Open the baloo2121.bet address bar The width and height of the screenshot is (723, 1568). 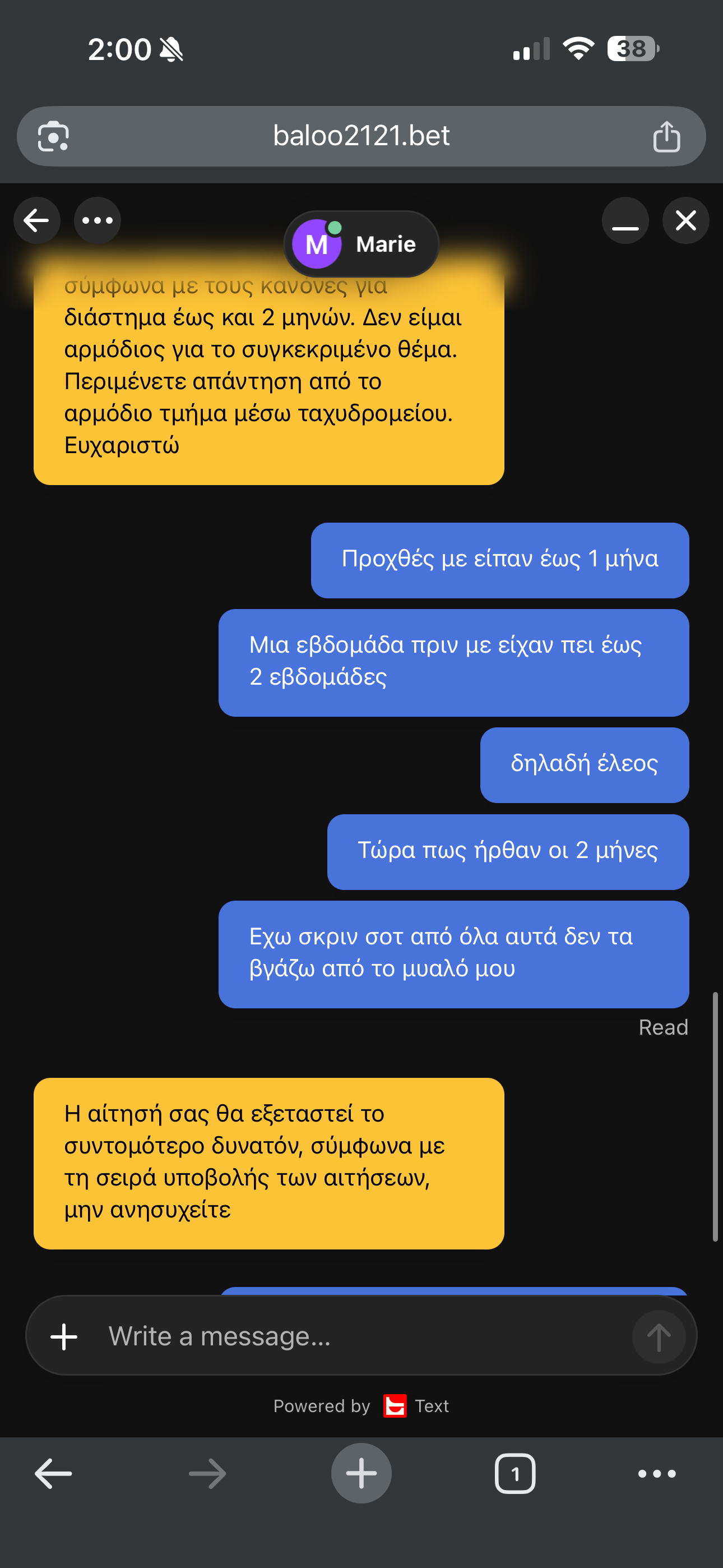[x=361, y=136]
